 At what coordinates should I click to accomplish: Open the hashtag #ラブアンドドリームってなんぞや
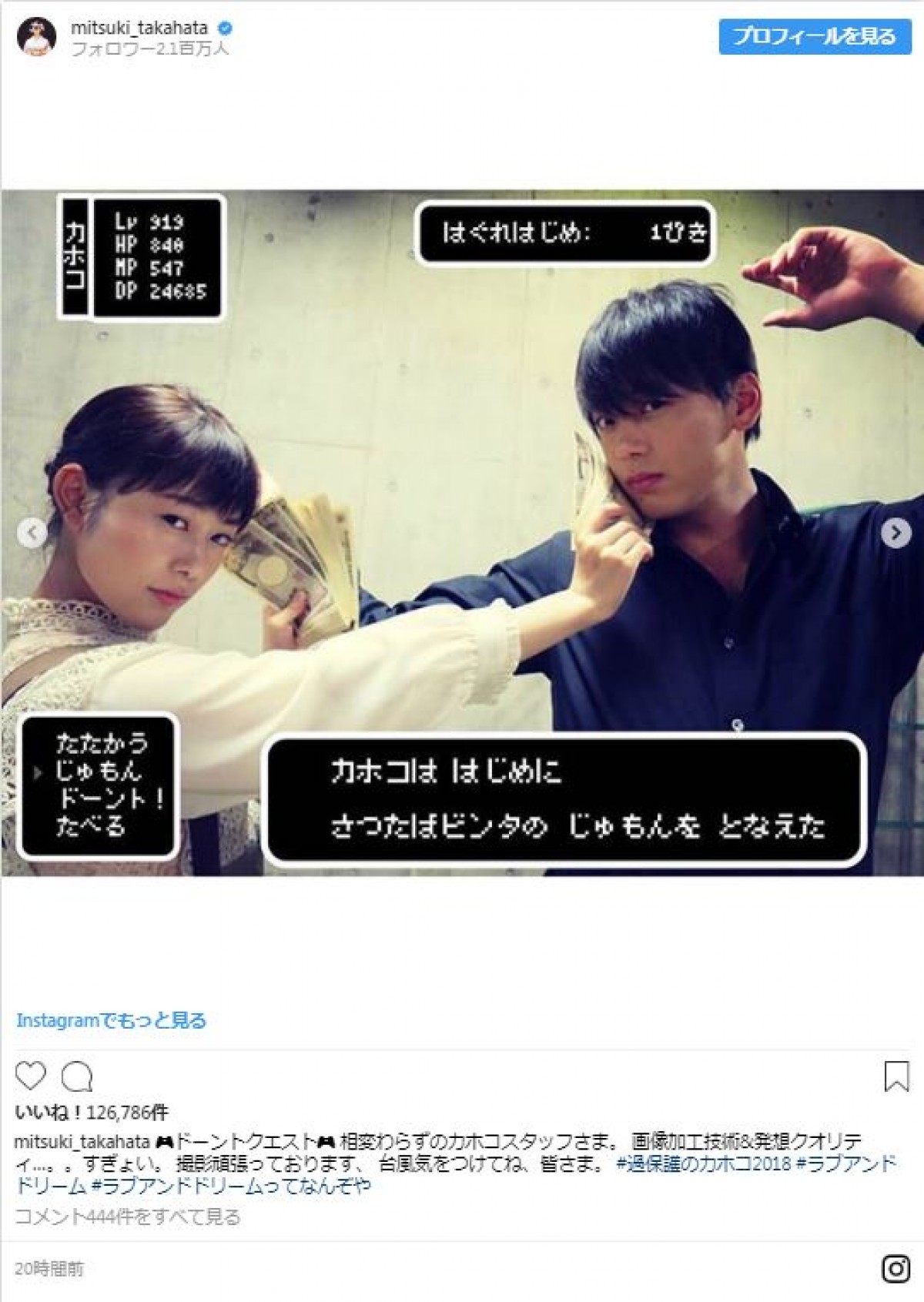[x=230, y=1185]
